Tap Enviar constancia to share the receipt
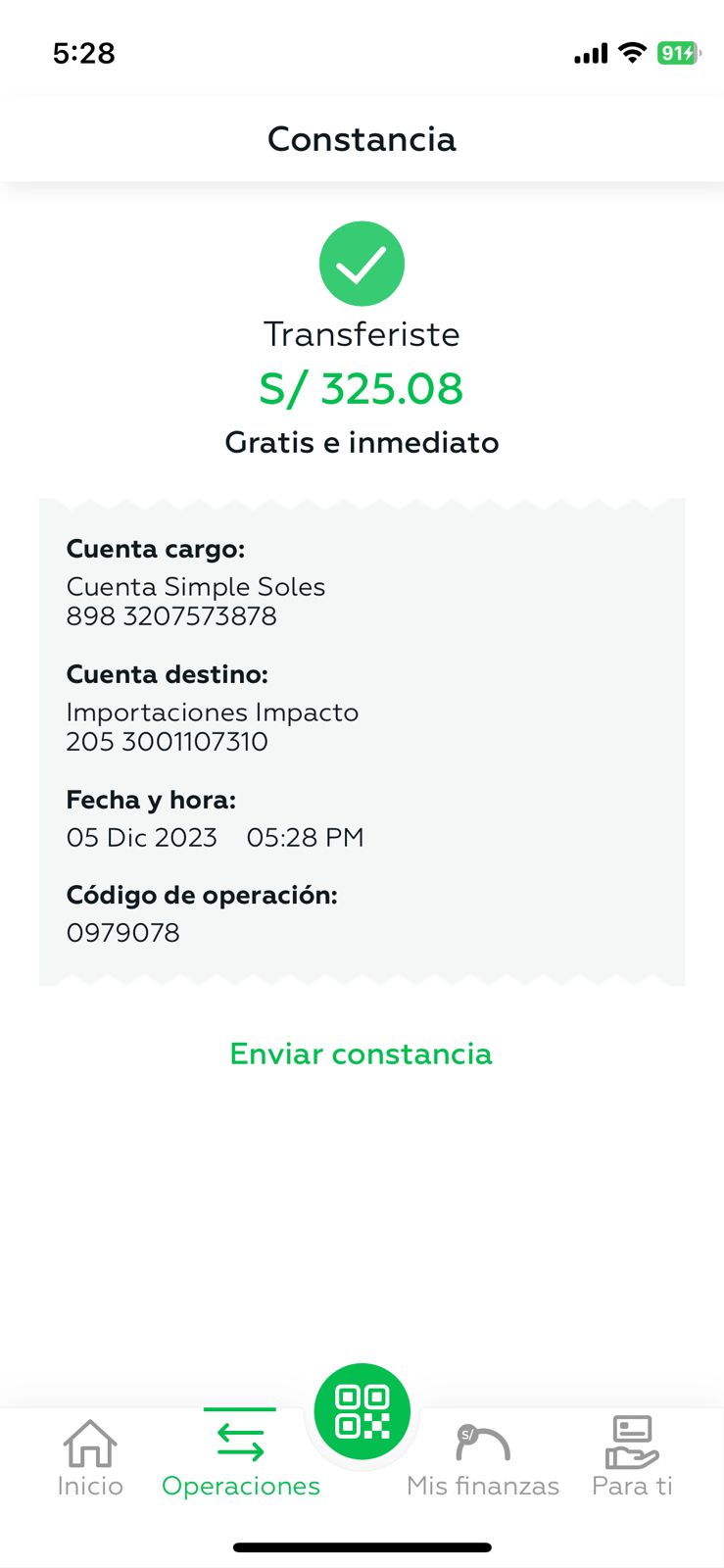 click(361, 1053)
